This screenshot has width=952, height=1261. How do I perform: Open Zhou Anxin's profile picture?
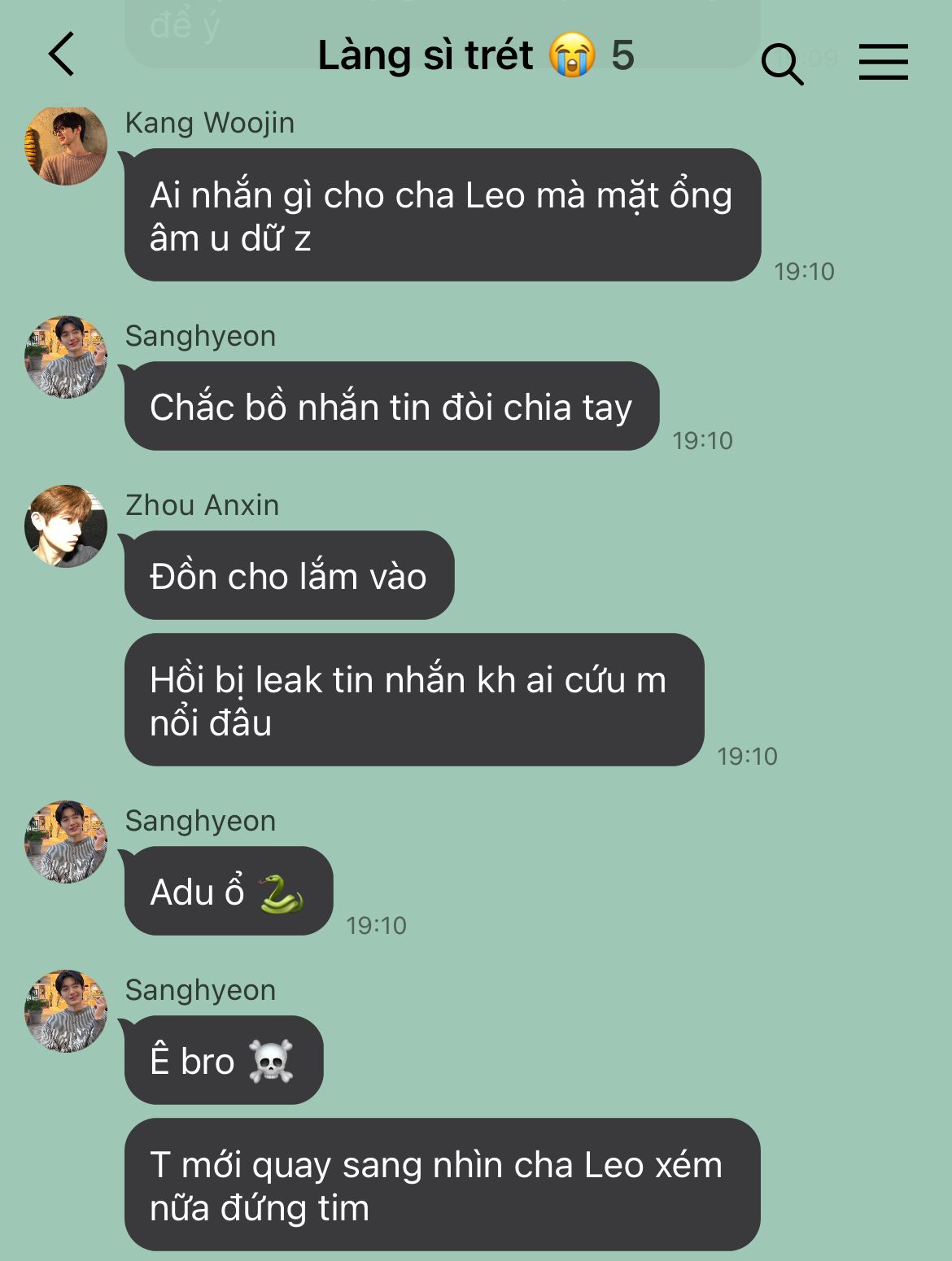point(66,526)
